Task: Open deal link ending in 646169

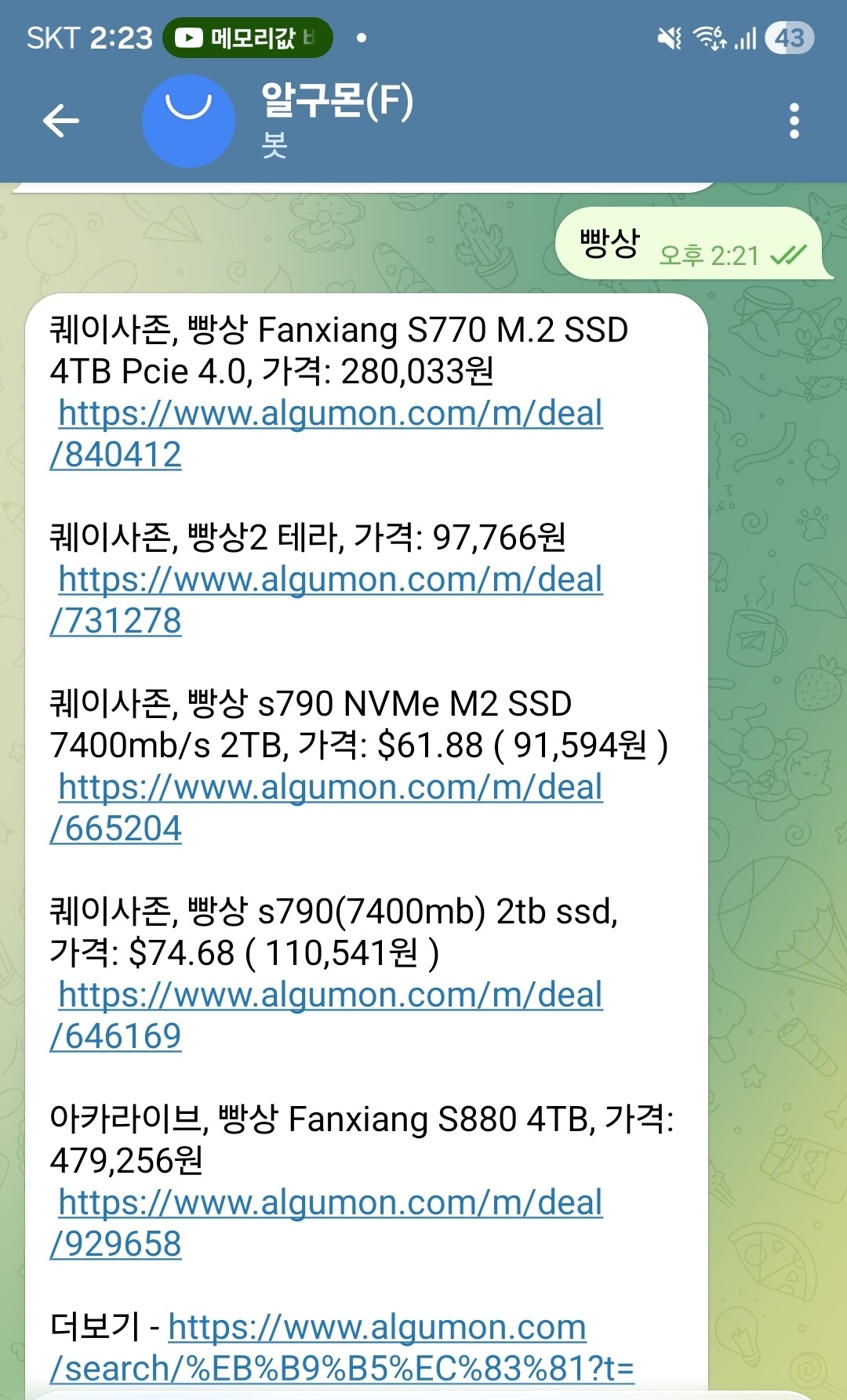Action: 329,996
